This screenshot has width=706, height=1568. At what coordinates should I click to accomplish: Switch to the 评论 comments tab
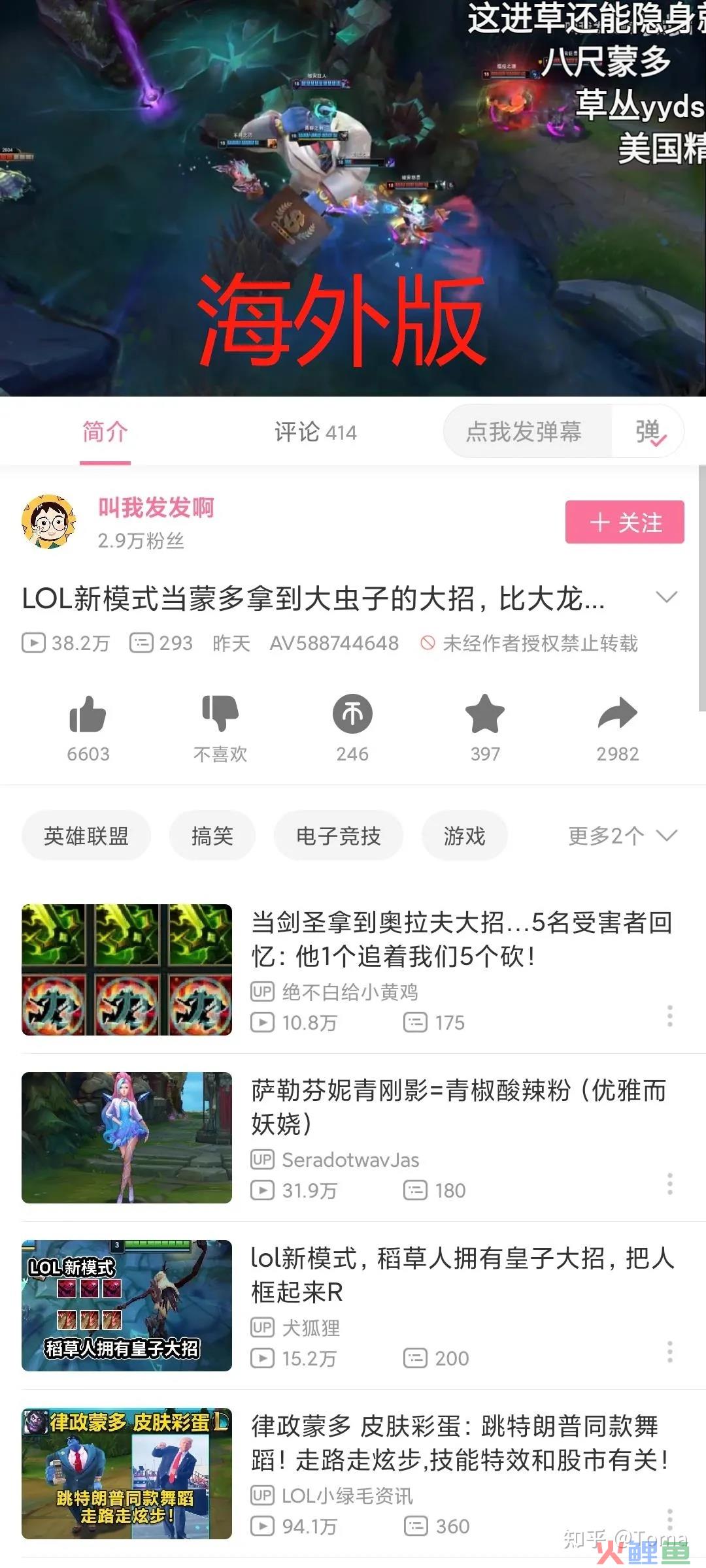(x=315, y=432)
